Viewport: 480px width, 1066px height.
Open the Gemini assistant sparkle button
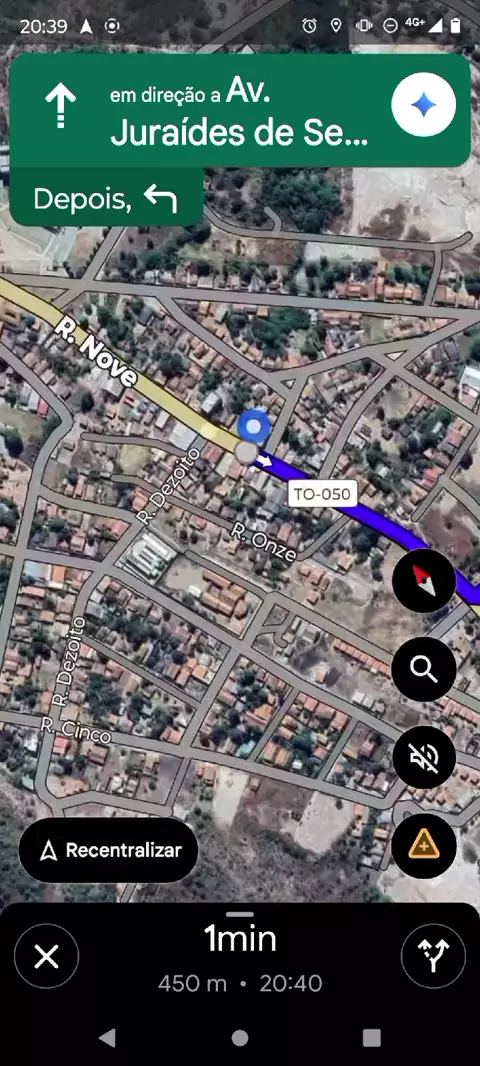tap(423, 105)
